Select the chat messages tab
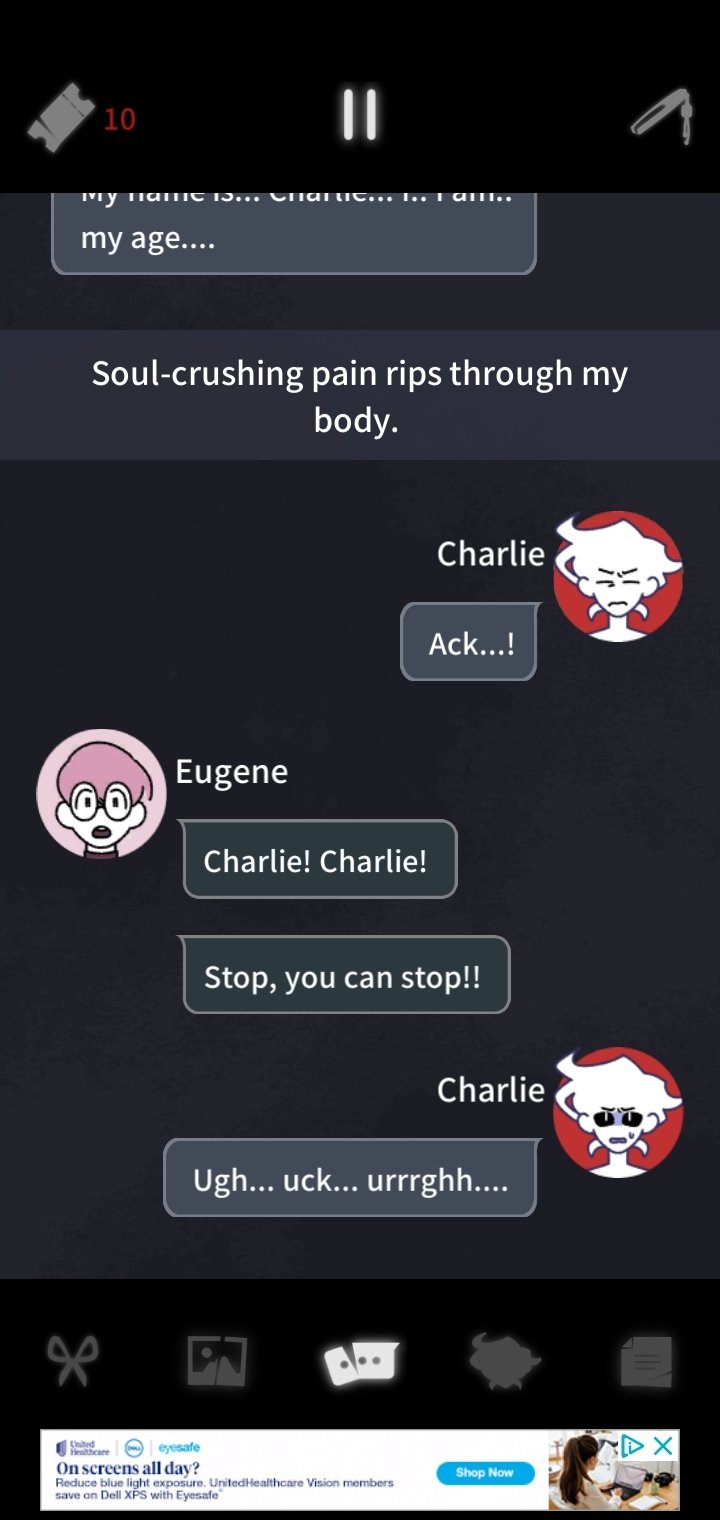The width and height of the screenshot is (720, 1520). (360, 1362)
